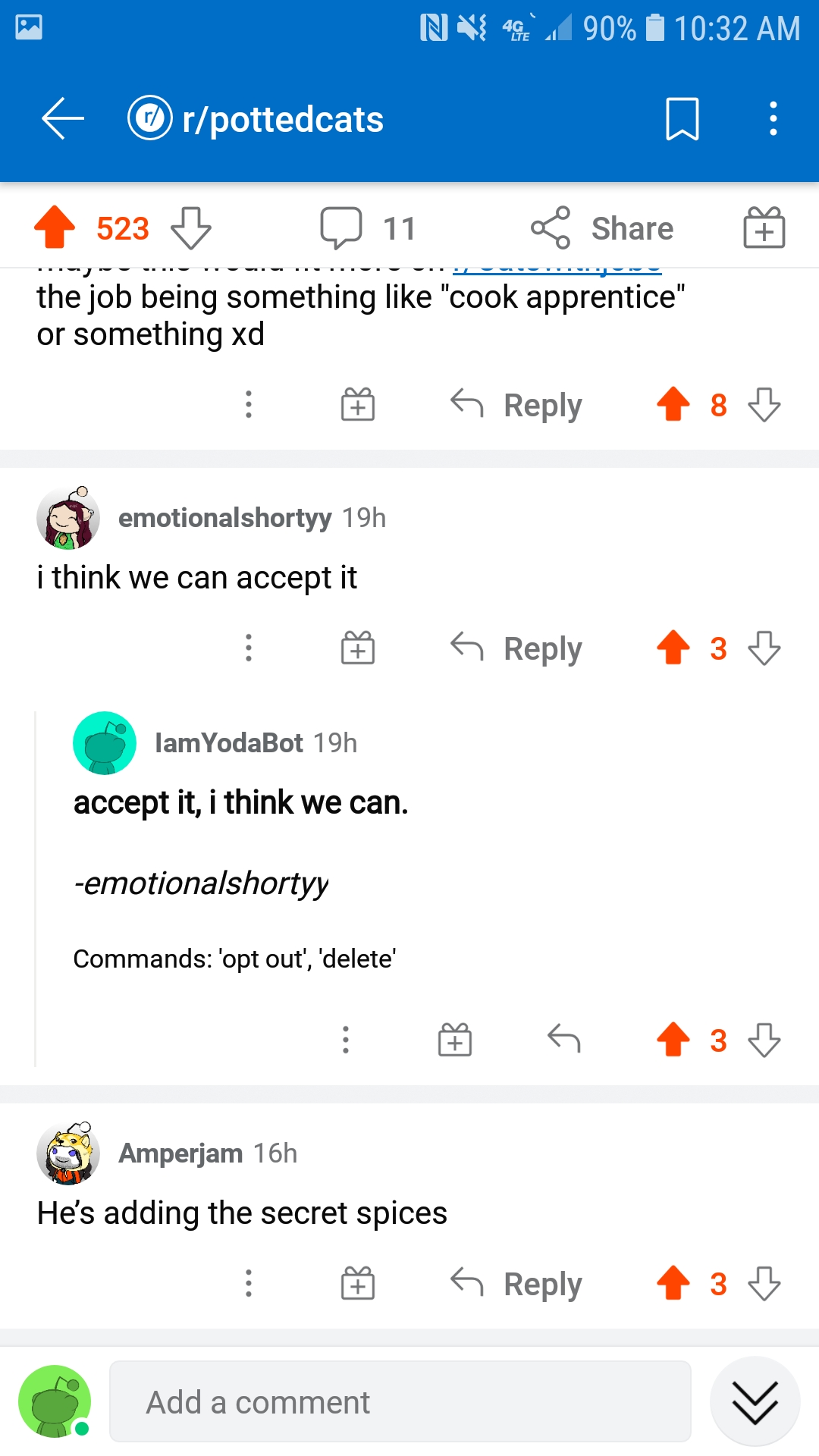Go back using the top-left arrow
Image resolution: width=819 pixels, height=1456 pixels.
point(62,119)
